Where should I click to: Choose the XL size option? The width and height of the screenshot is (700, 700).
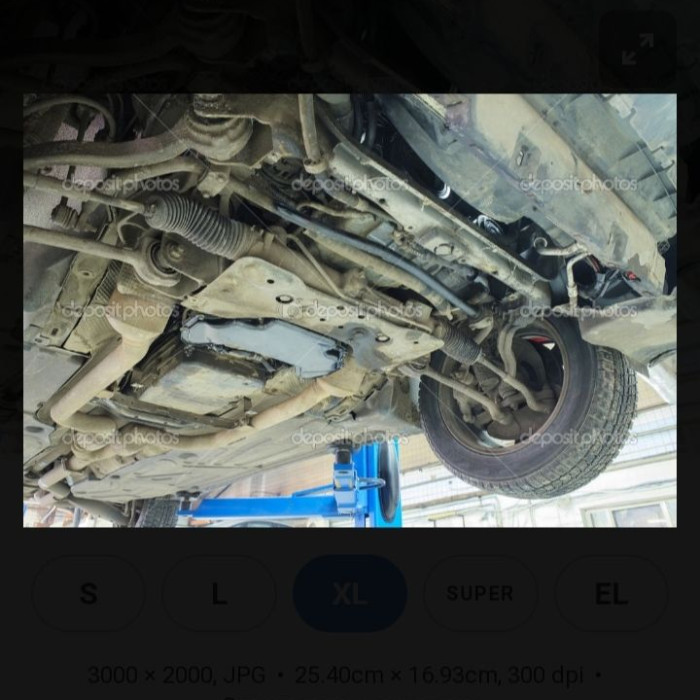click(349, 593)
